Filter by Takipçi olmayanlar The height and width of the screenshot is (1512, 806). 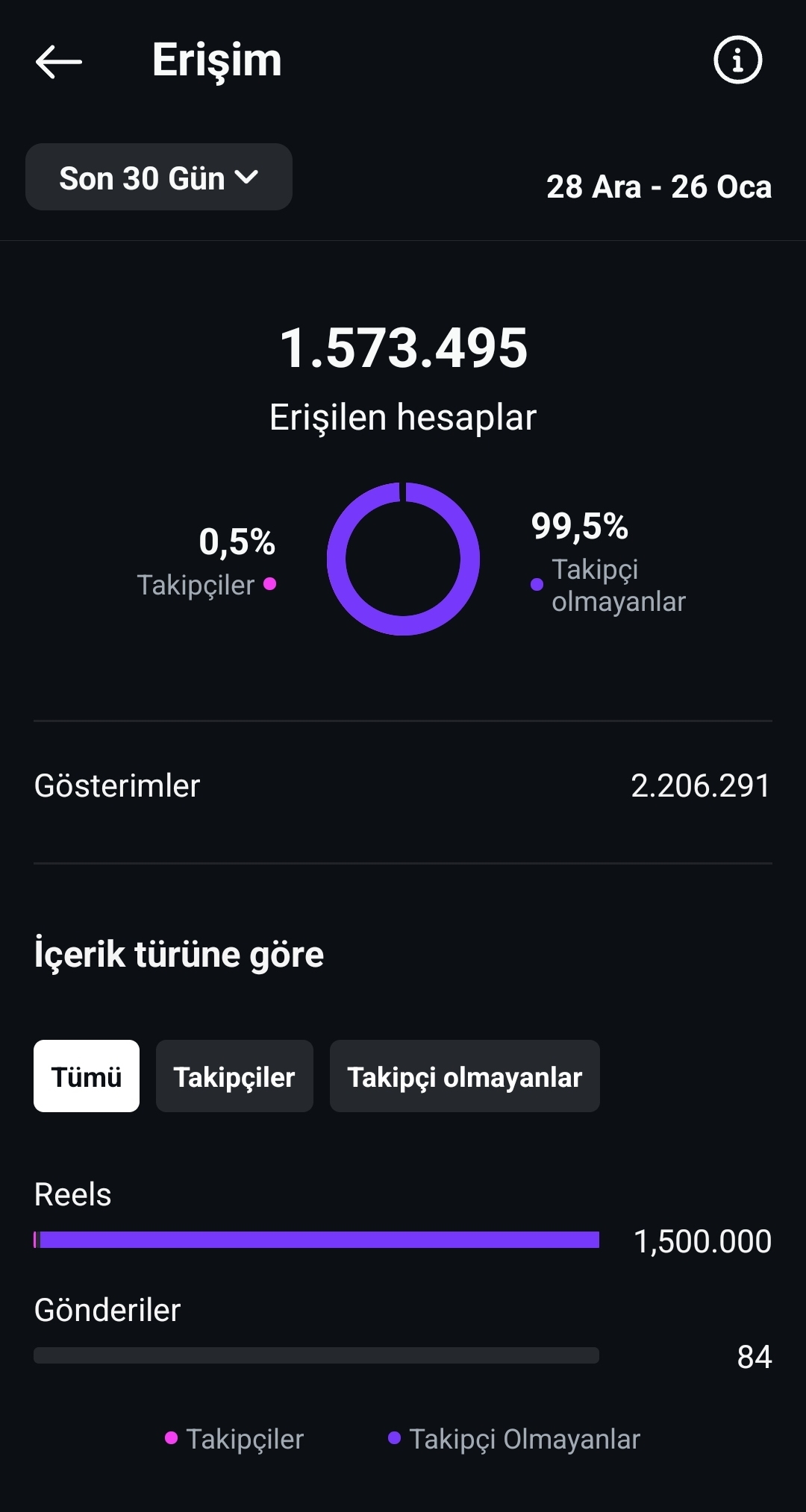coord(465,1076)
